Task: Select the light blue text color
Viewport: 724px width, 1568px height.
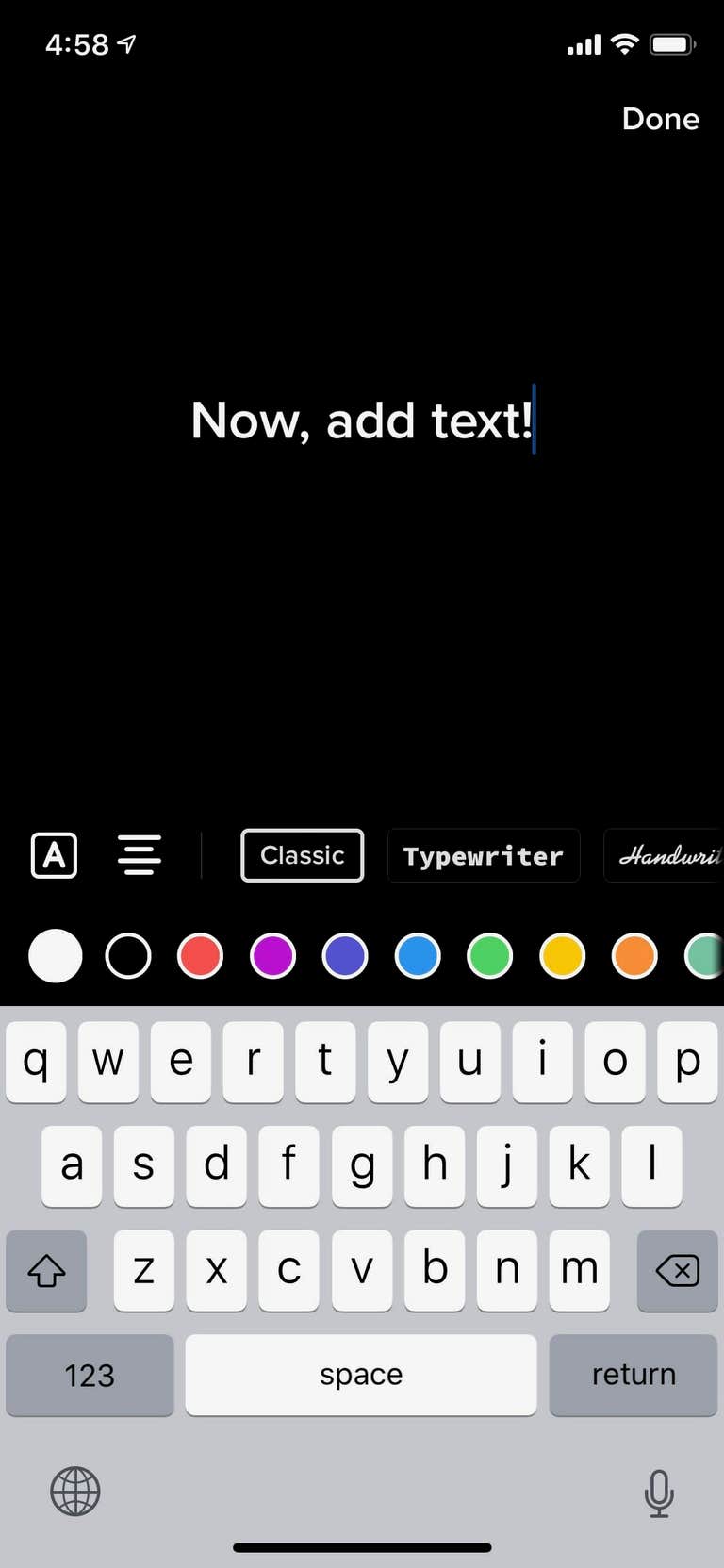Action: tap(418, 956)
